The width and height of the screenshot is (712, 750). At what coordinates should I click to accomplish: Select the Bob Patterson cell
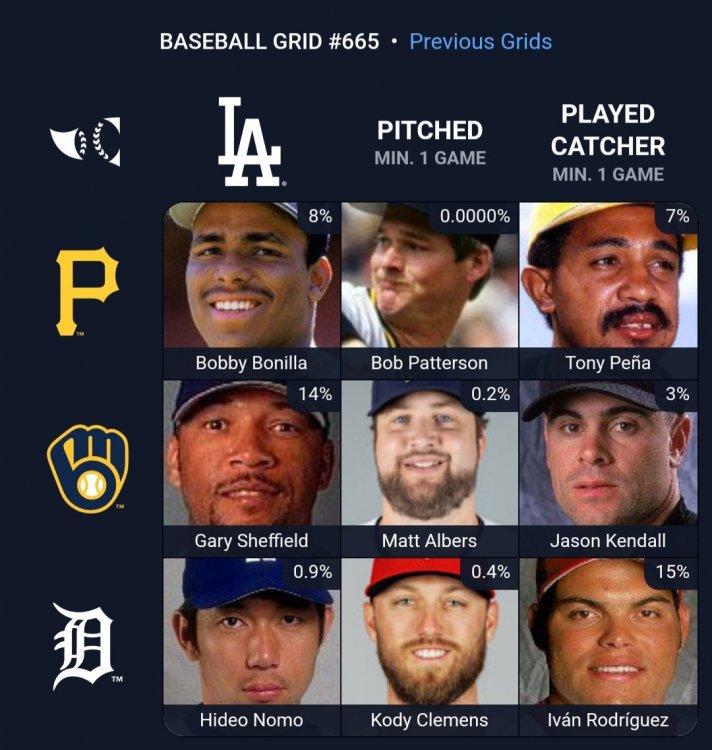429,288
